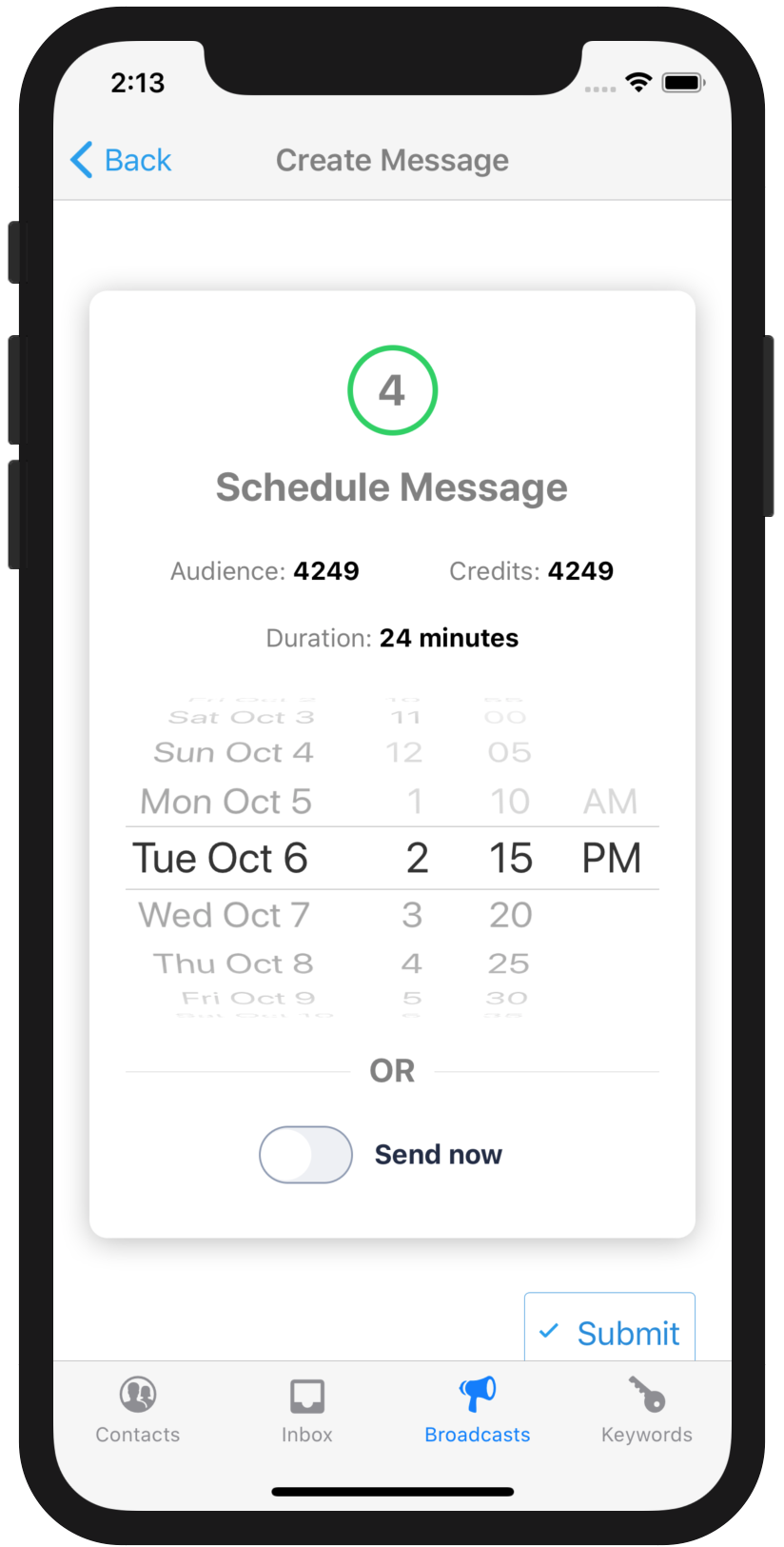Switch the picker to AM
Viewport: 784px width, 1547px height.
click(613, 801)
